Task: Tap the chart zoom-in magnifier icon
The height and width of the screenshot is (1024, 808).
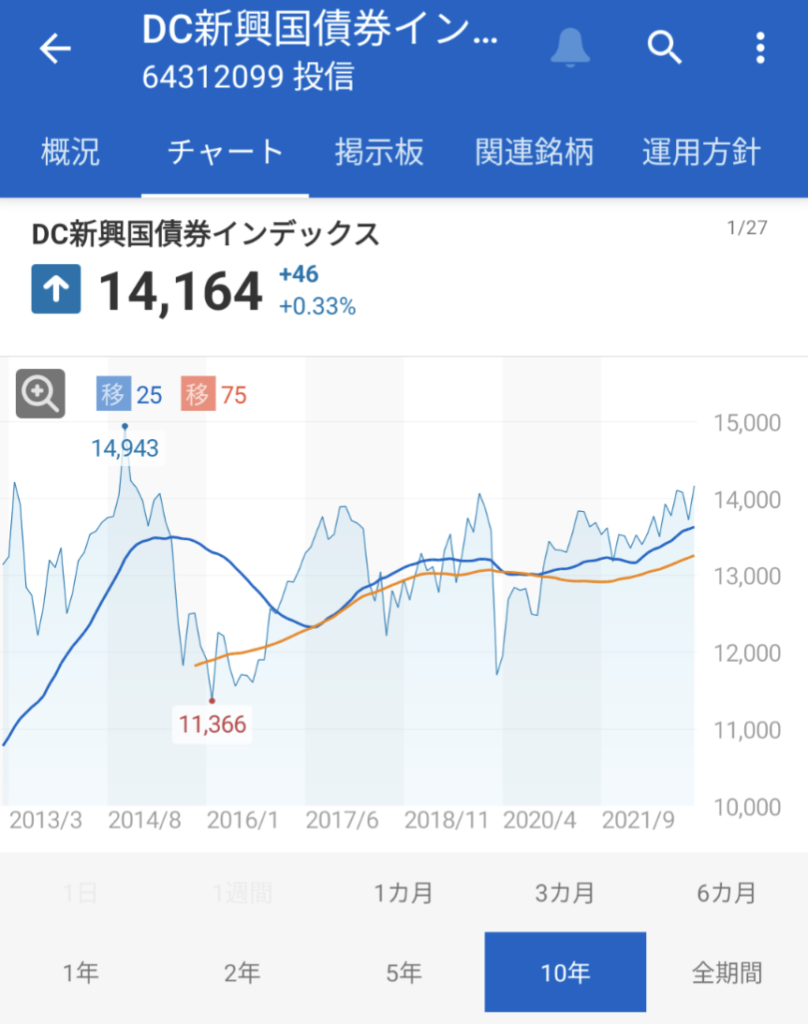Action: (x=41, y=394)
